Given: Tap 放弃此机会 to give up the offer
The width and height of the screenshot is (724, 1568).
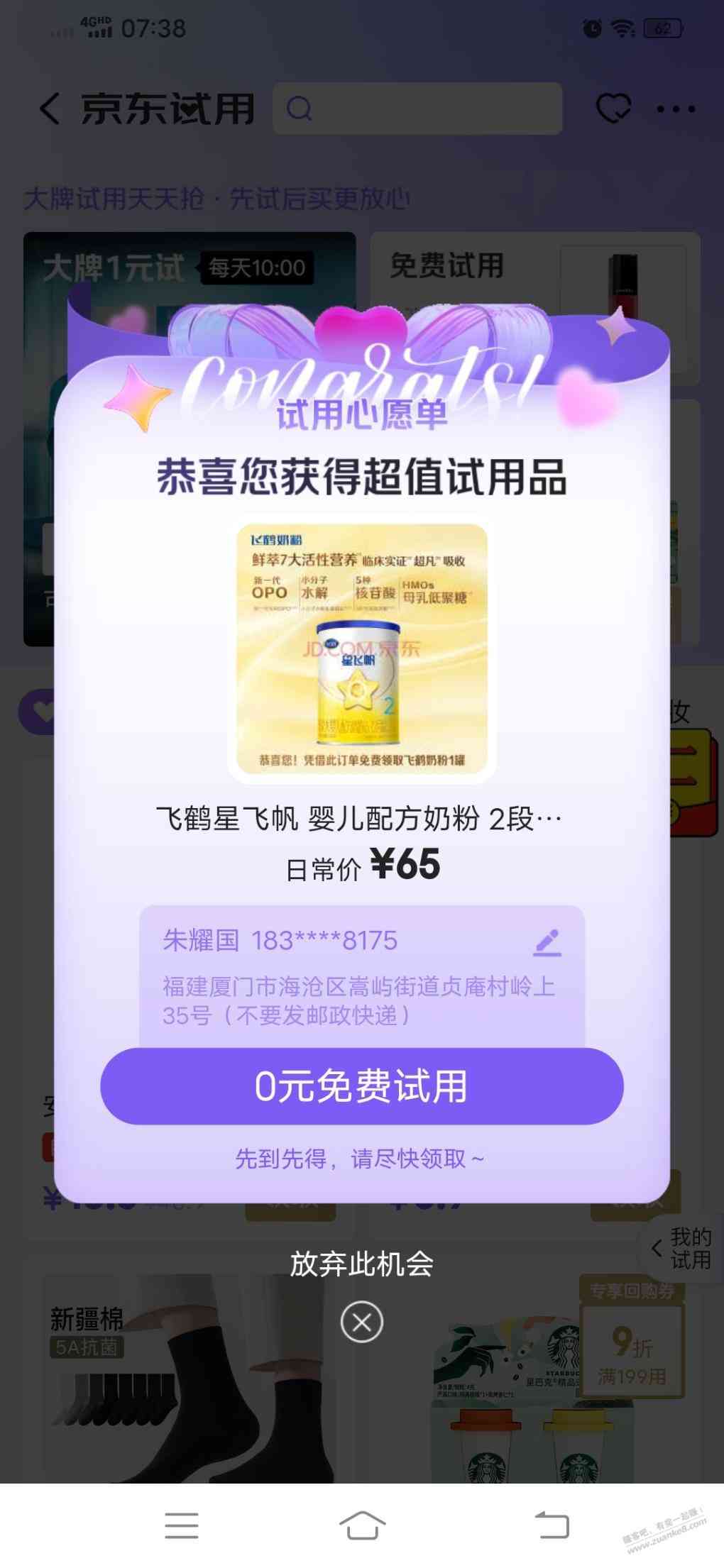Looking at the screenshot, I should pyautogui.click(x=361, y=1264).
